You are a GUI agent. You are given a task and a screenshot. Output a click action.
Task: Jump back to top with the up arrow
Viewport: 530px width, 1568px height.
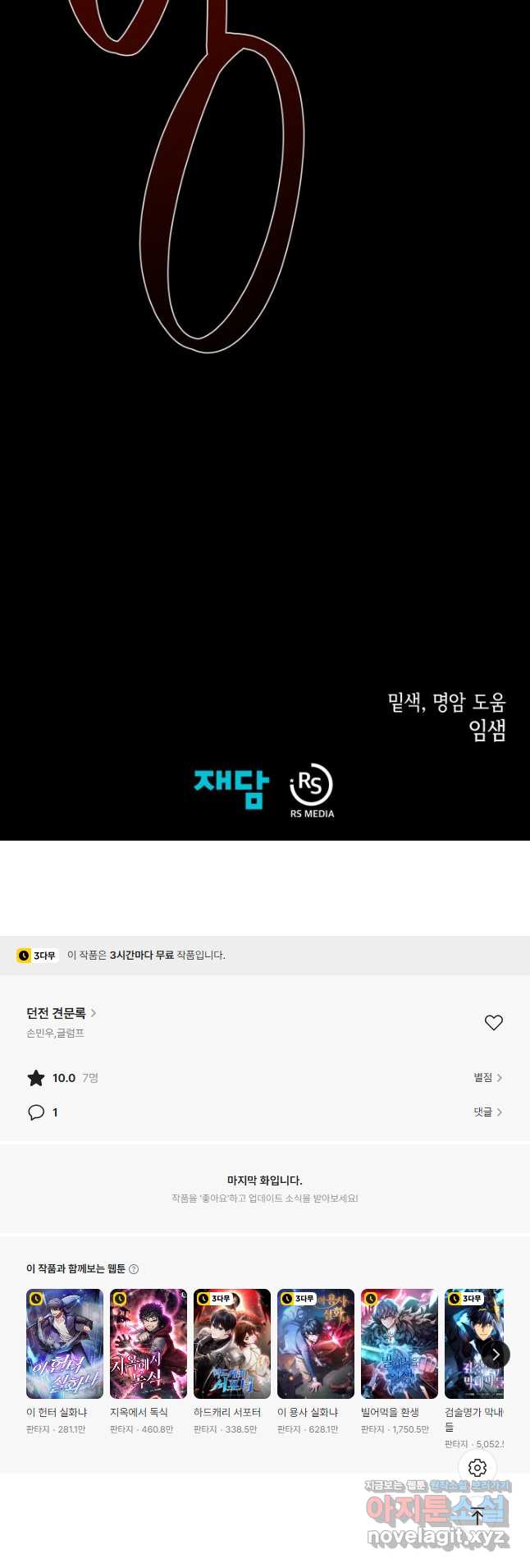(x=477, y=1516)
